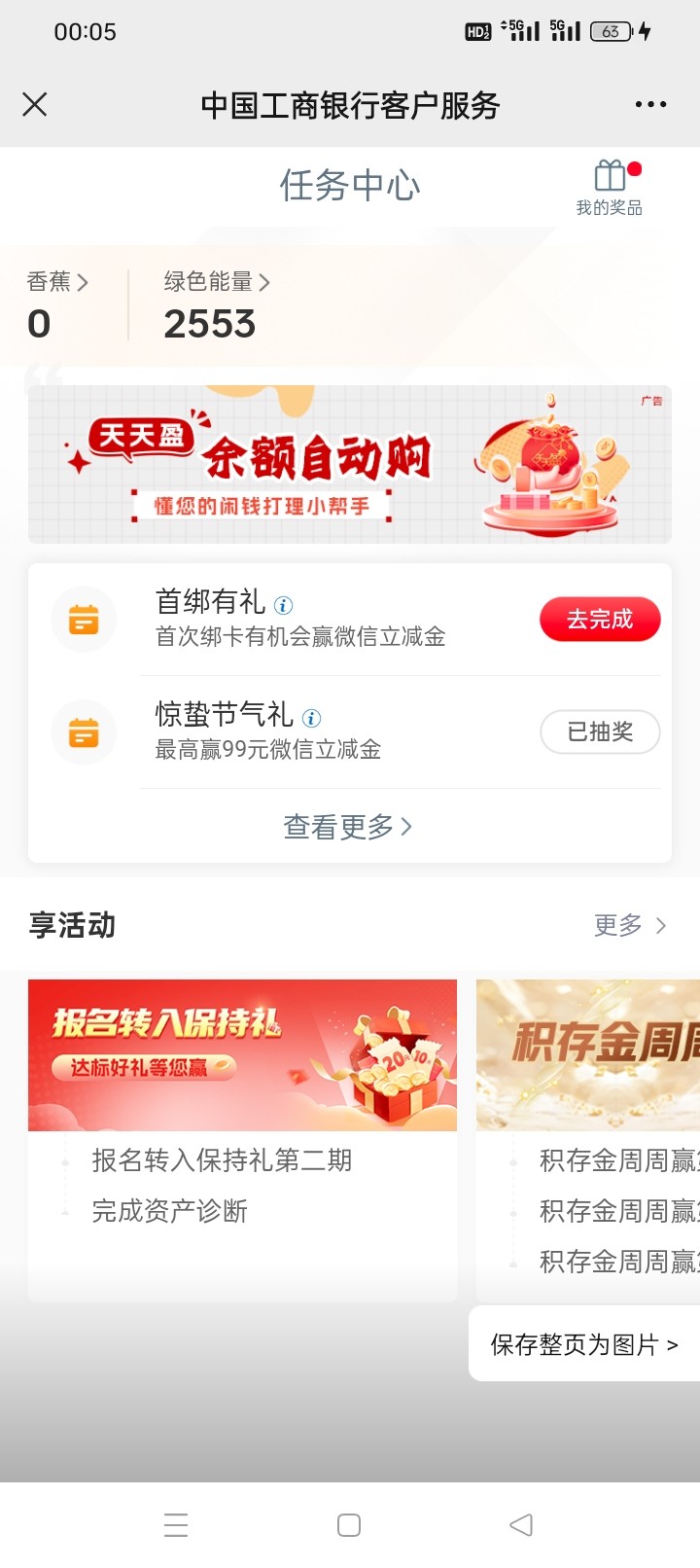The height and width of the screenshot is (1568, 700).
Task: Show info for 首绑有礼
Action: tap(284, 605)
